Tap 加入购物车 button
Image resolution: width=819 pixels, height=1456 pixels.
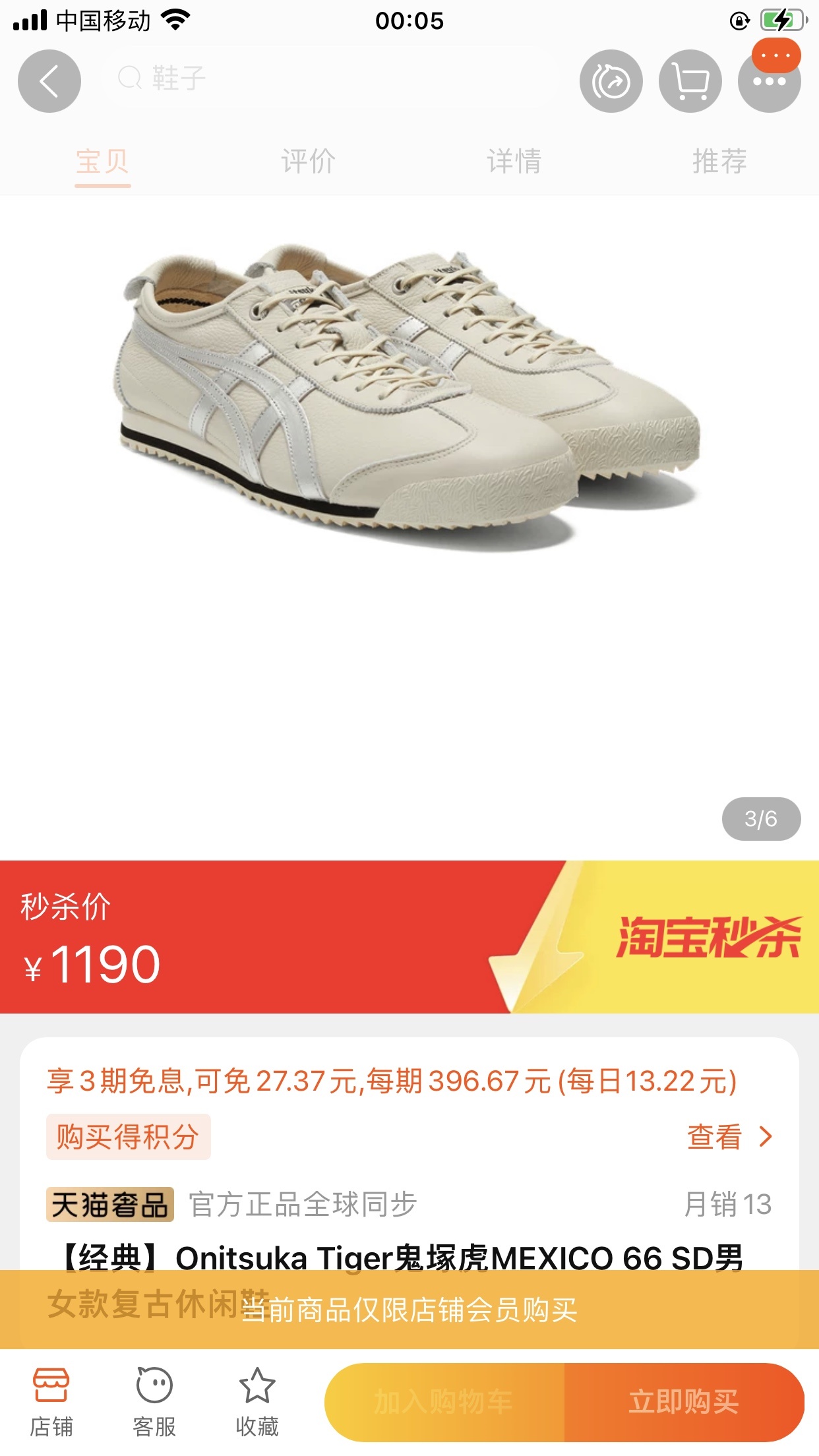tap(444, 1402)
